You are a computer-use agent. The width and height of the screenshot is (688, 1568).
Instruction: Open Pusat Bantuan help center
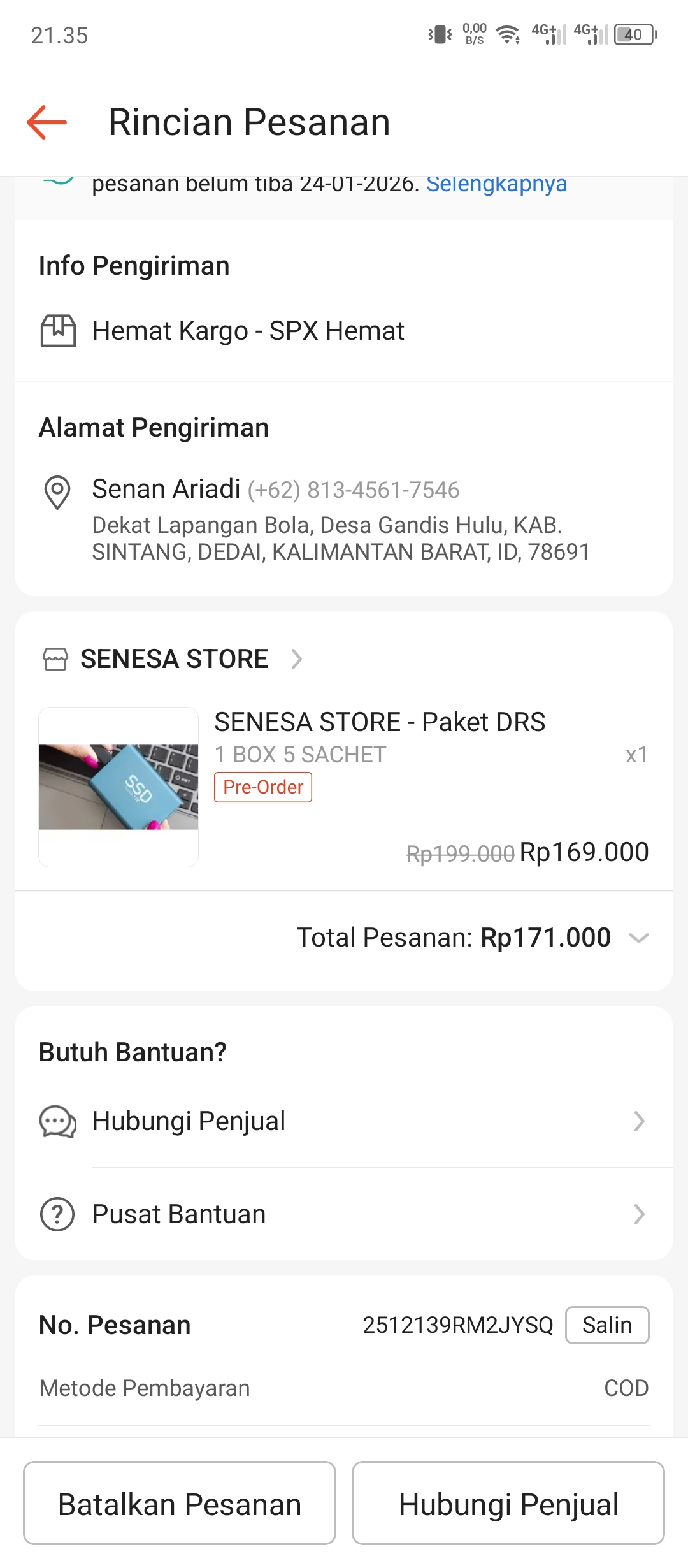point(344,1214)
